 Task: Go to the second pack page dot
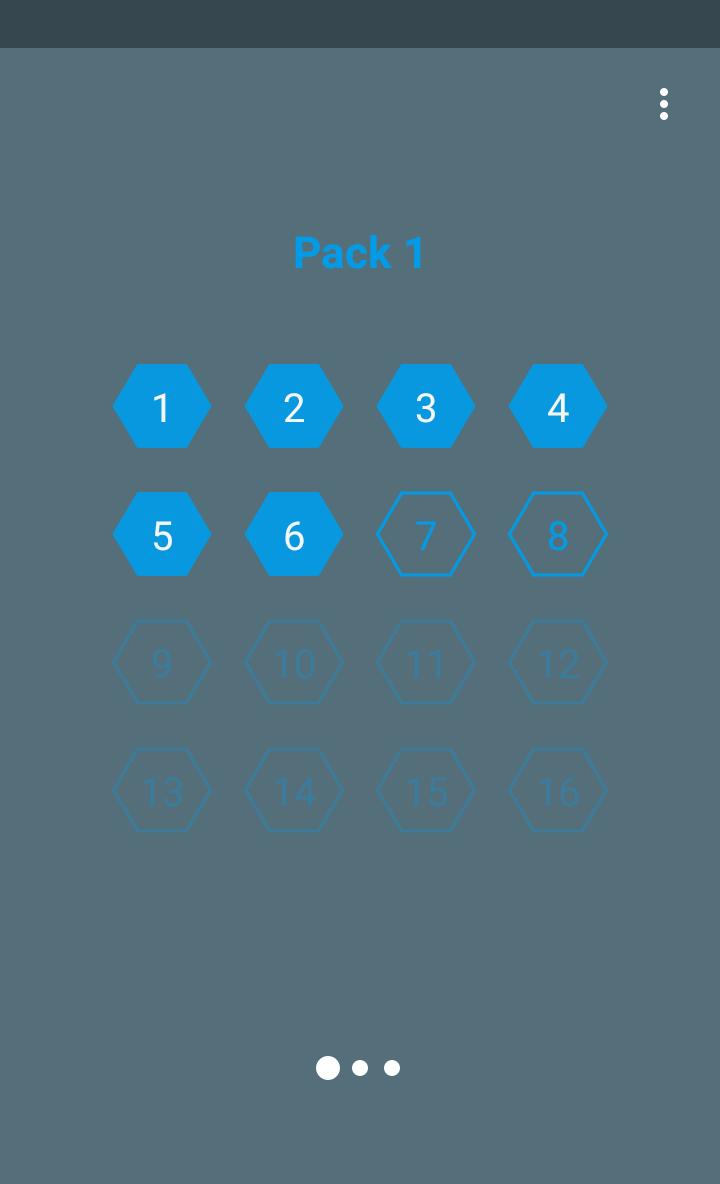360,1068
